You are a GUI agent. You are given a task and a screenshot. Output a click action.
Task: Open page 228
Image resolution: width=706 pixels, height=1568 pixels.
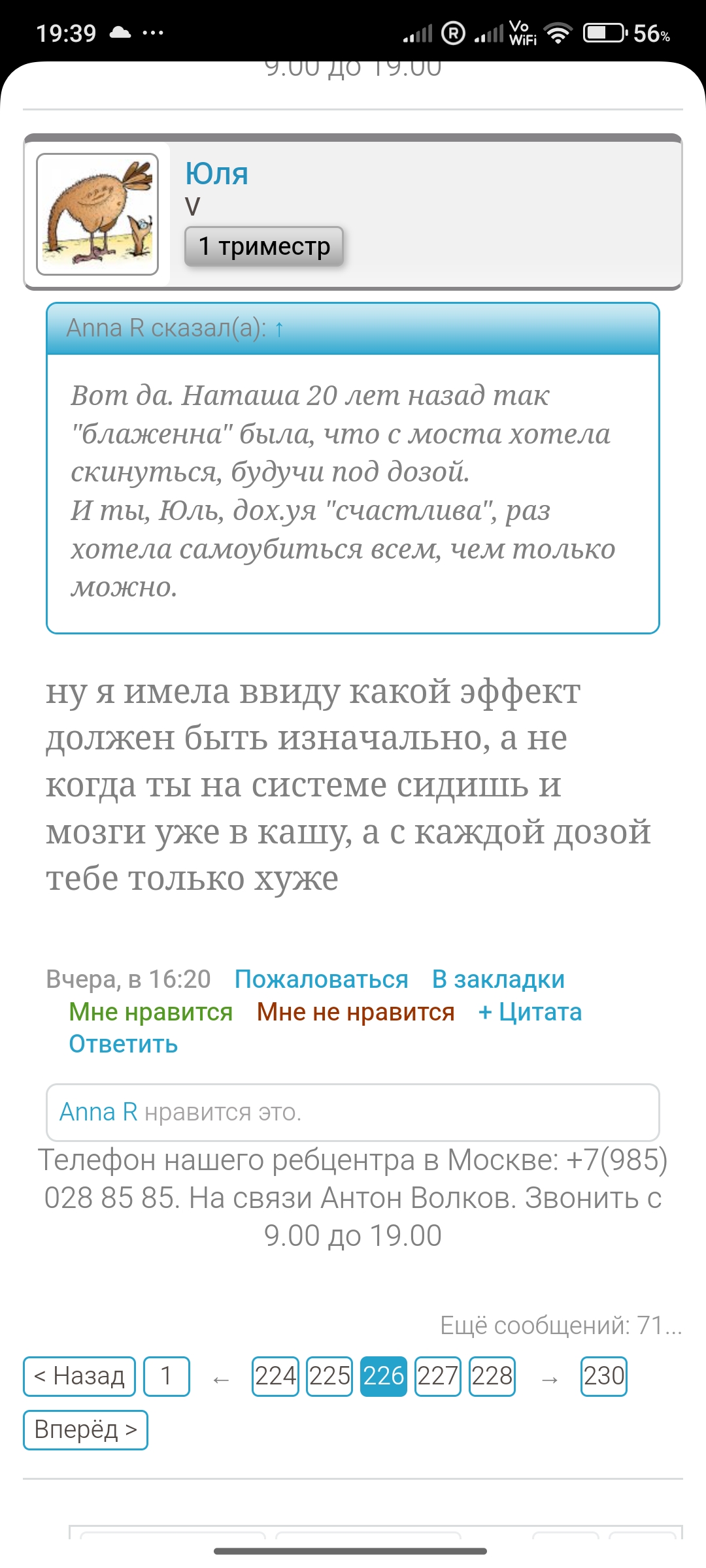coord(492,1376)
